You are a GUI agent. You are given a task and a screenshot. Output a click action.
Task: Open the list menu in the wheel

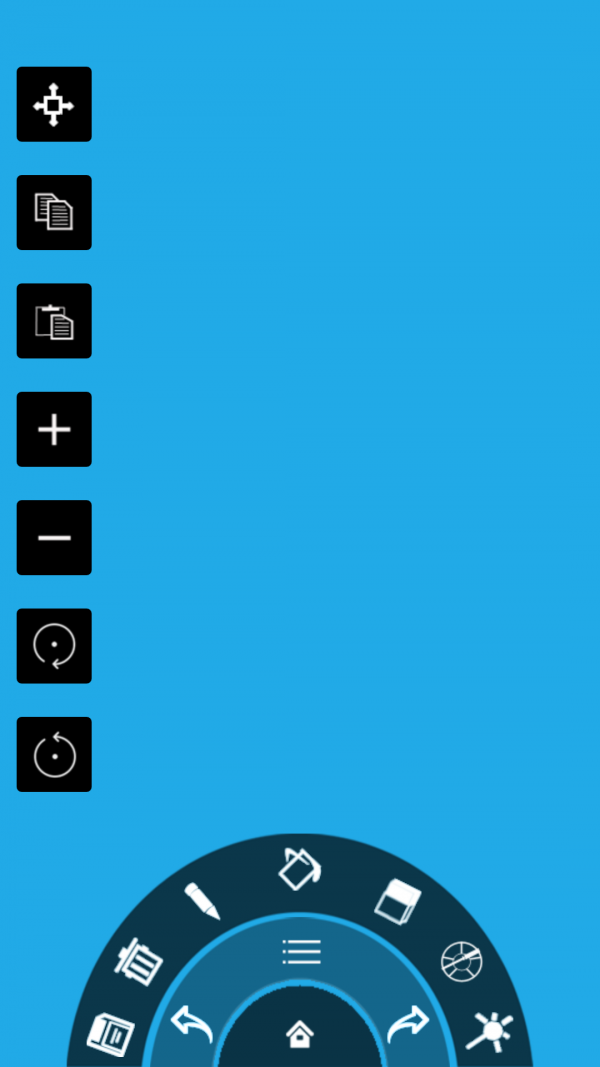pos(300,951)
